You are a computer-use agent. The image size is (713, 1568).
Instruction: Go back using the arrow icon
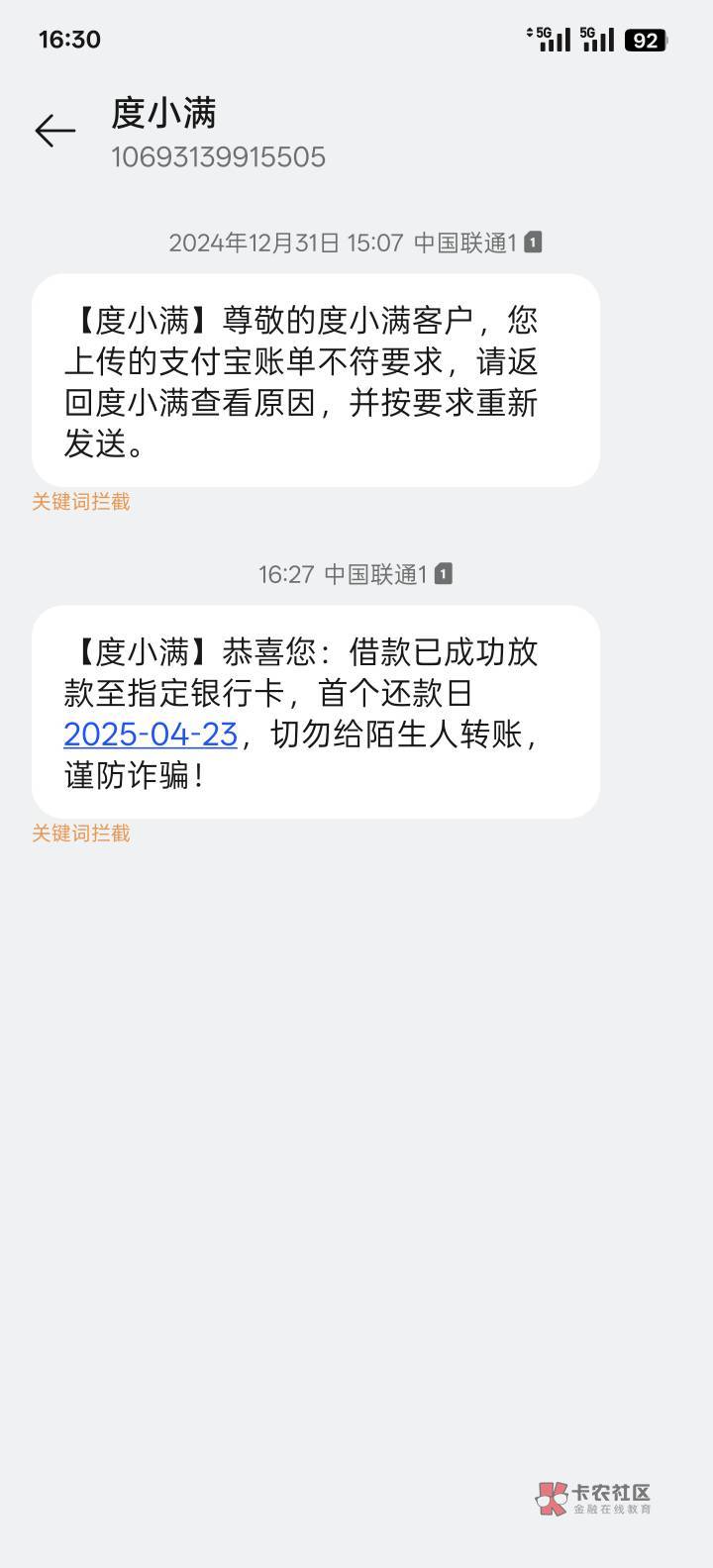click(x=55, y=131)
